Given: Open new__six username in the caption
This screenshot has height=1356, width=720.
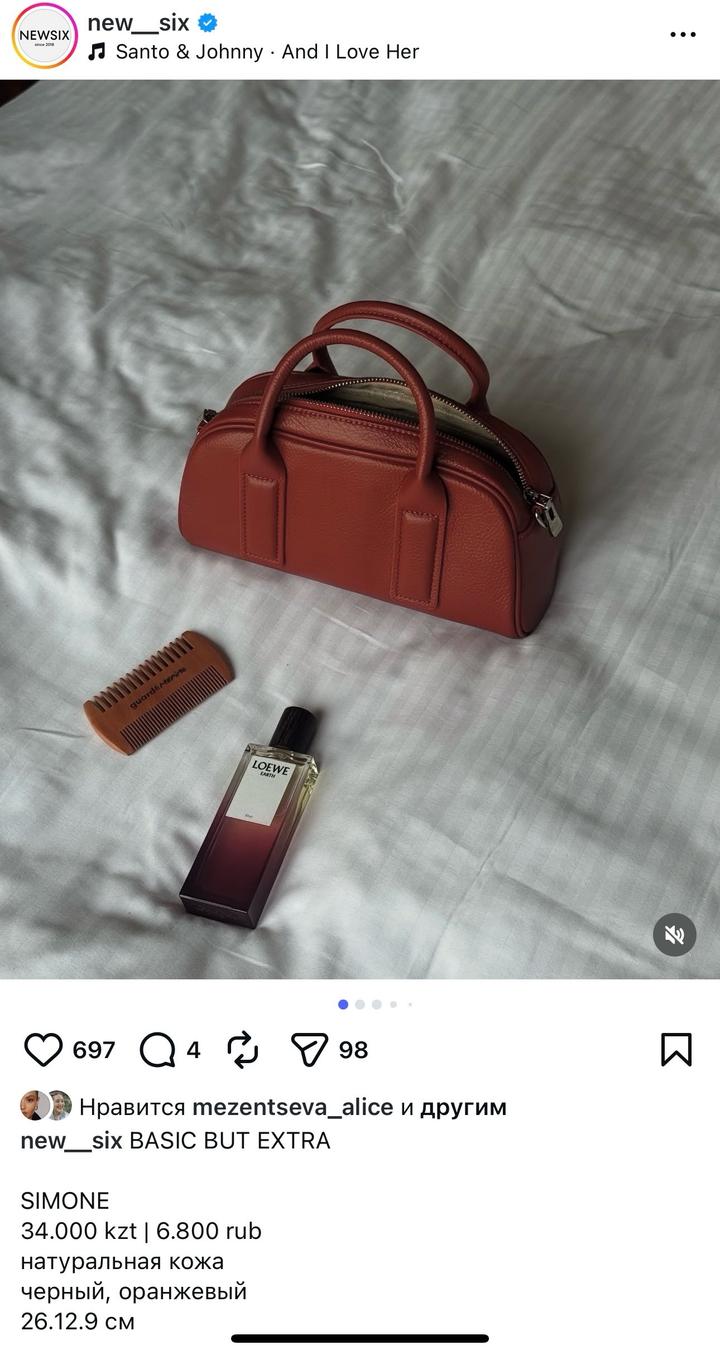Looking at the screenshot, I should 71,1141.
